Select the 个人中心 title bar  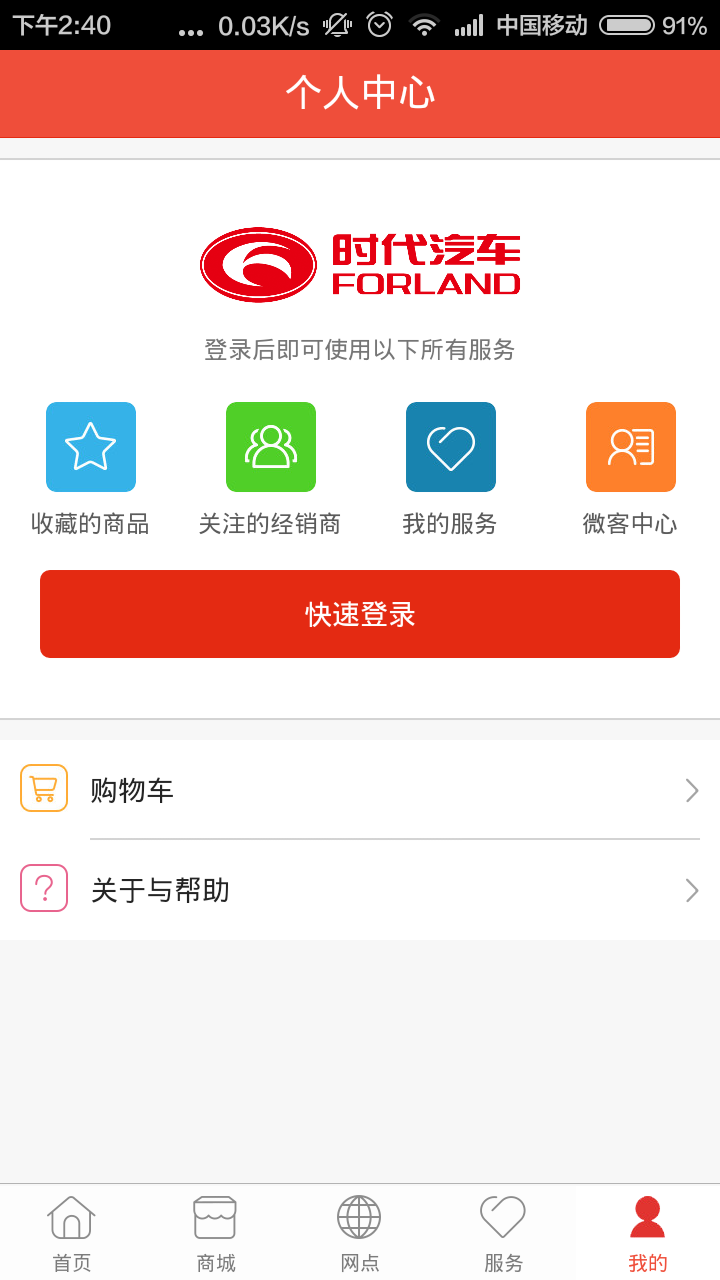[x=359, y=93]
